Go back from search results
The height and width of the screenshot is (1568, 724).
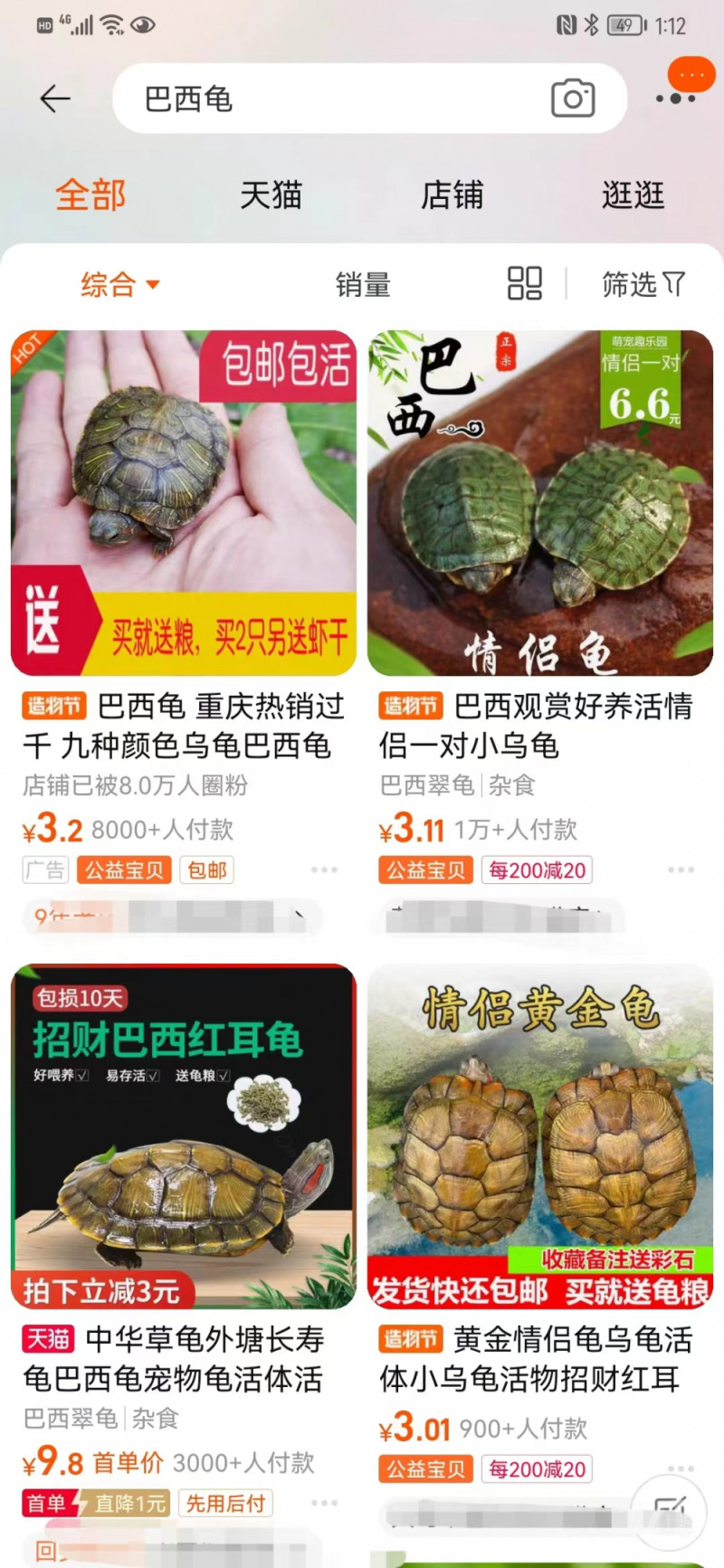(55, 99)
